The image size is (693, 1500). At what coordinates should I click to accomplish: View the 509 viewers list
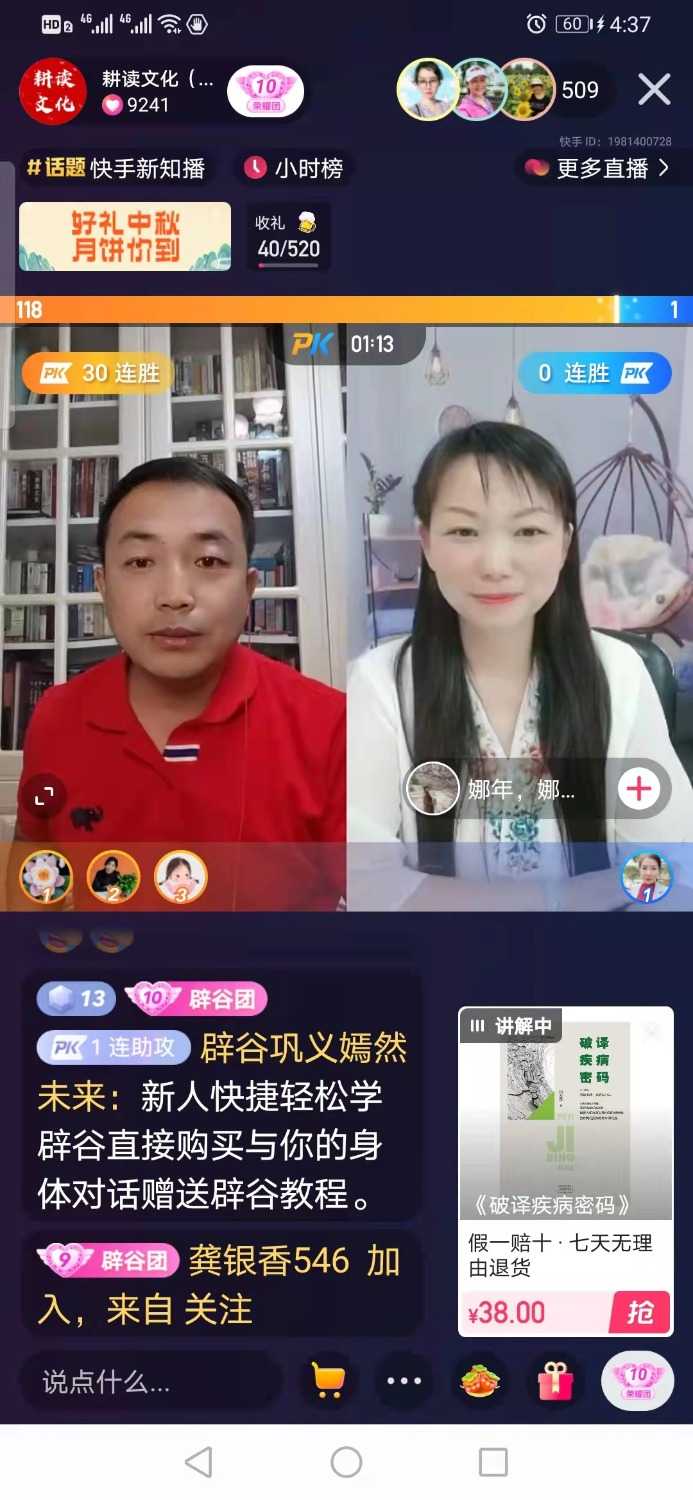pos(579,91)
